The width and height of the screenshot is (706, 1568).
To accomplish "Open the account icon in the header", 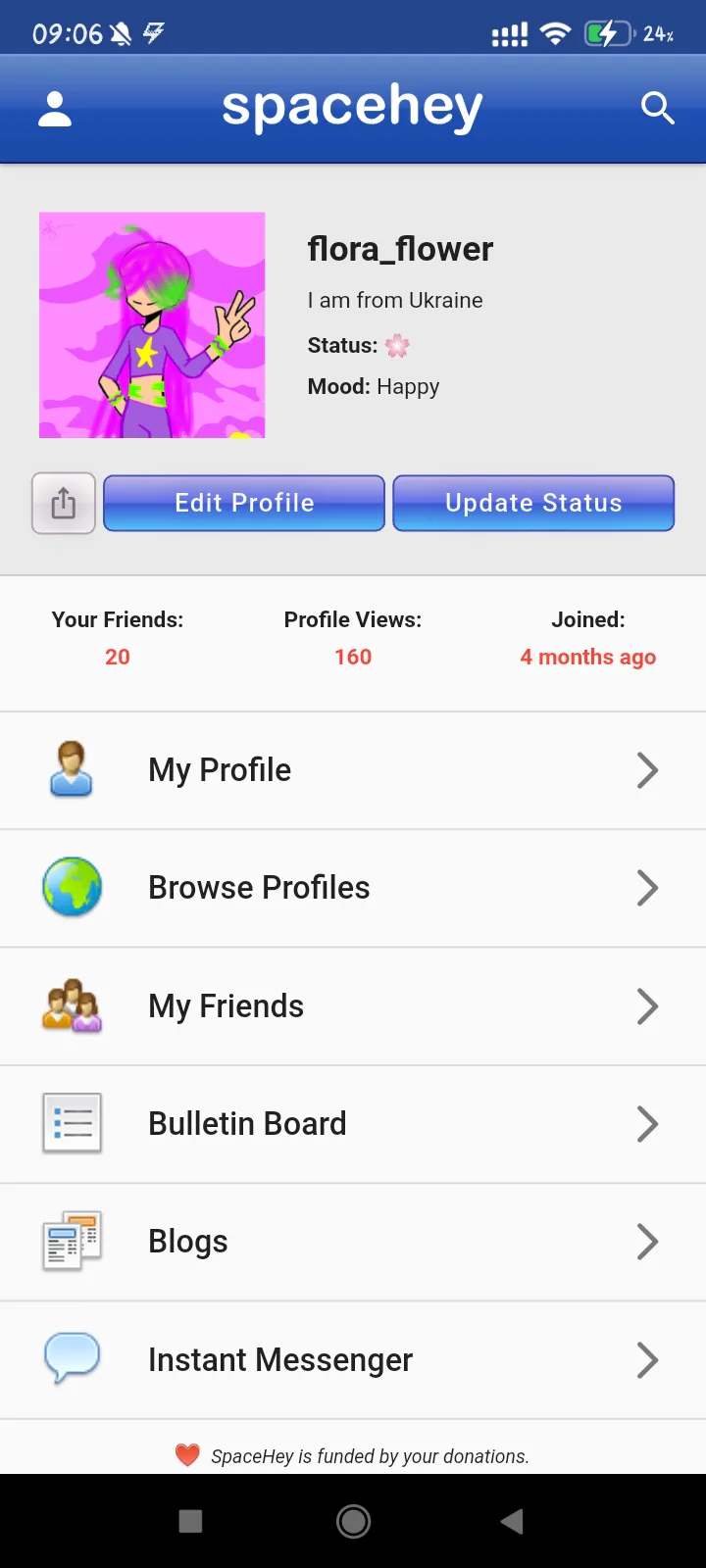I will pos(55,109).
